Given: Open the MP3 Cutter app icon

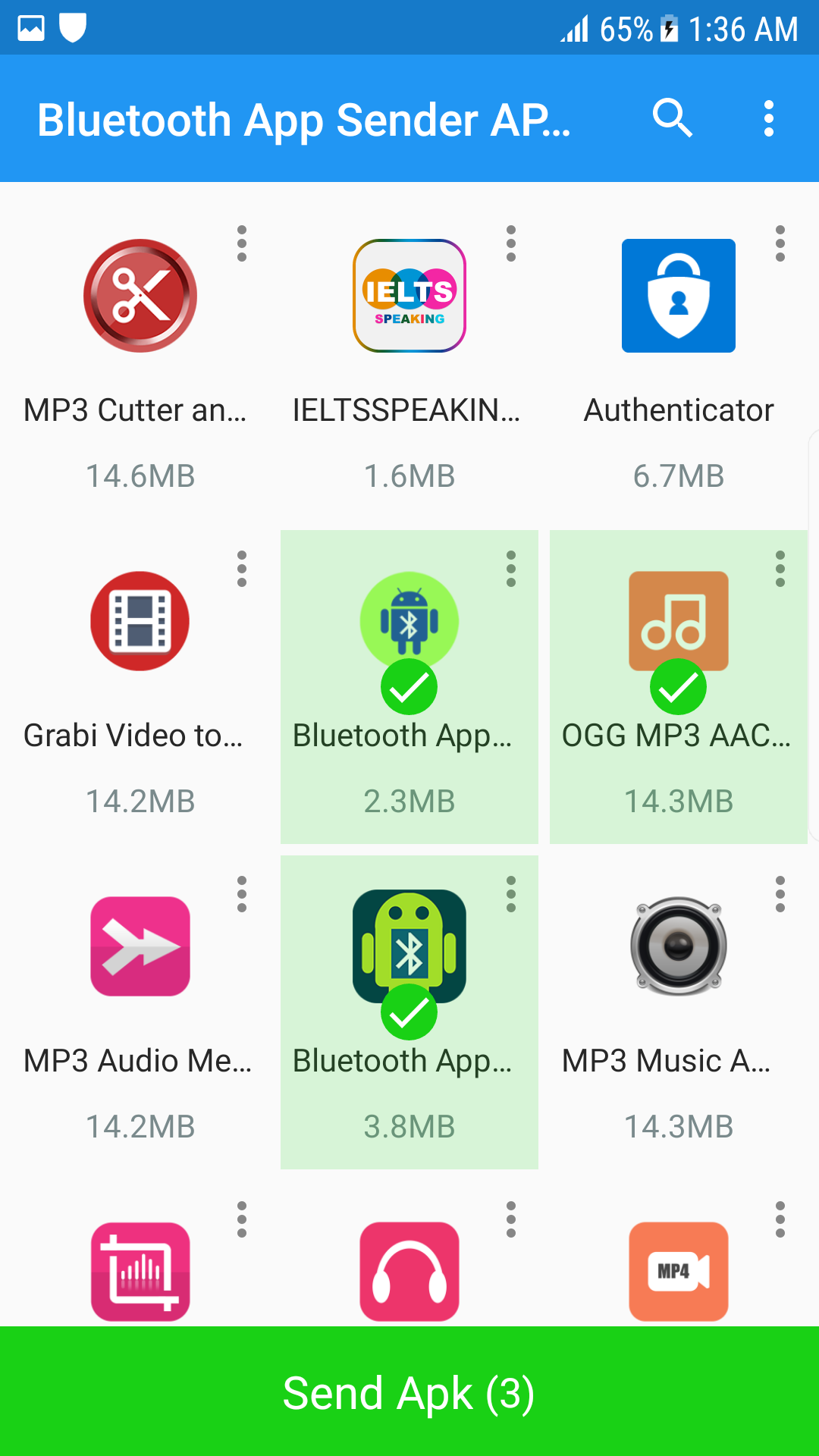Looking at the screenshot, I should 140,296.
